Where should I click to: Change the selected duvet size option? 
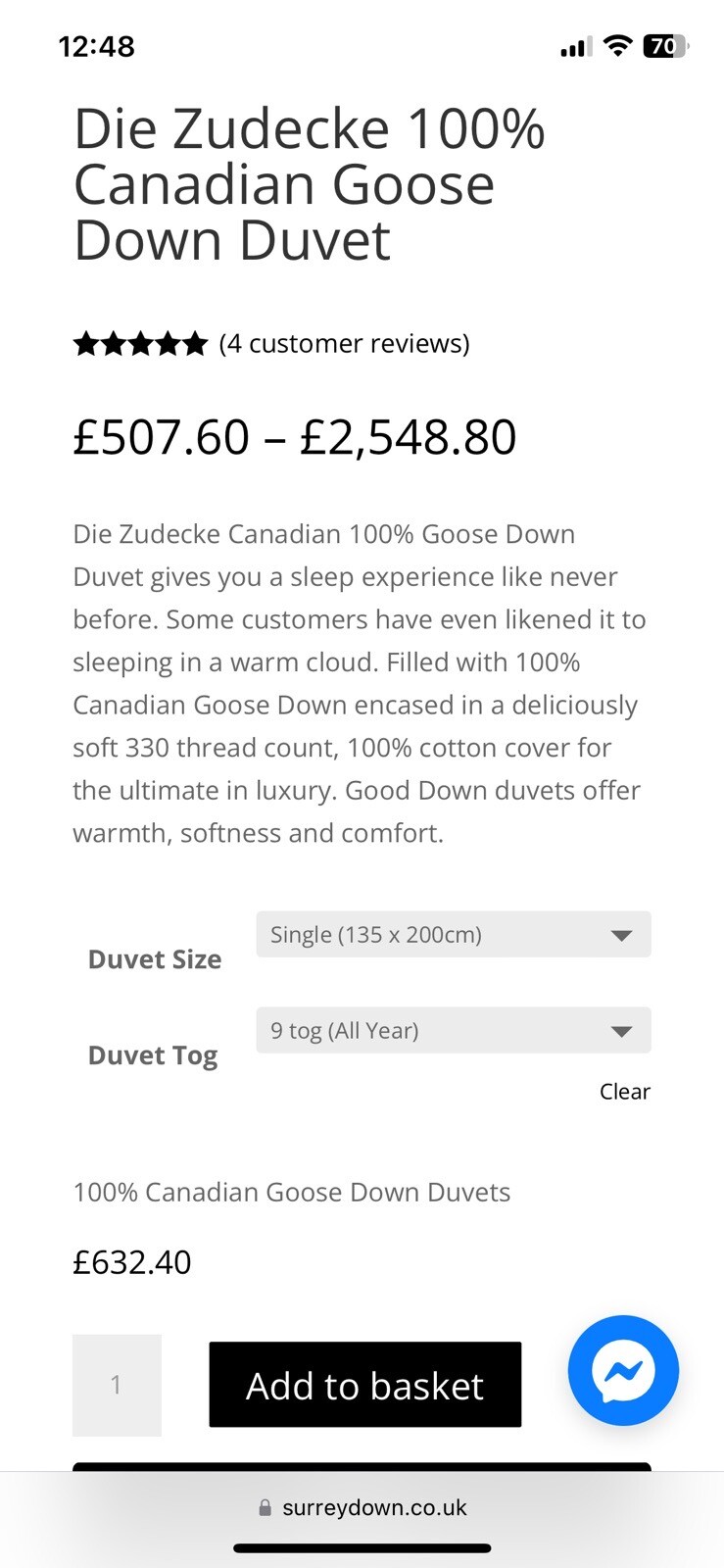coord(453,934)
